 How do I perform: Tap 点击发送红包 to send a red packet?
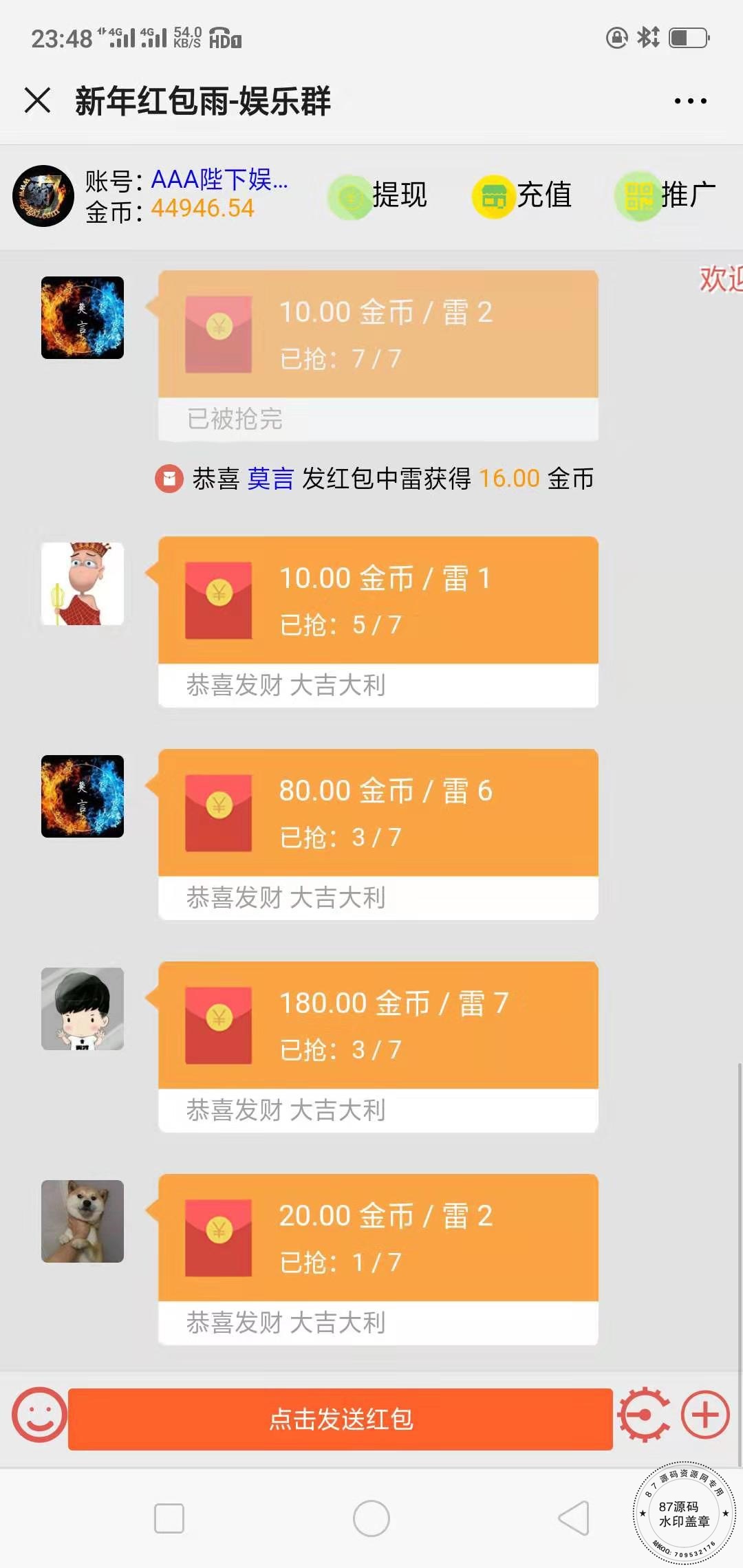point(340,1419)
